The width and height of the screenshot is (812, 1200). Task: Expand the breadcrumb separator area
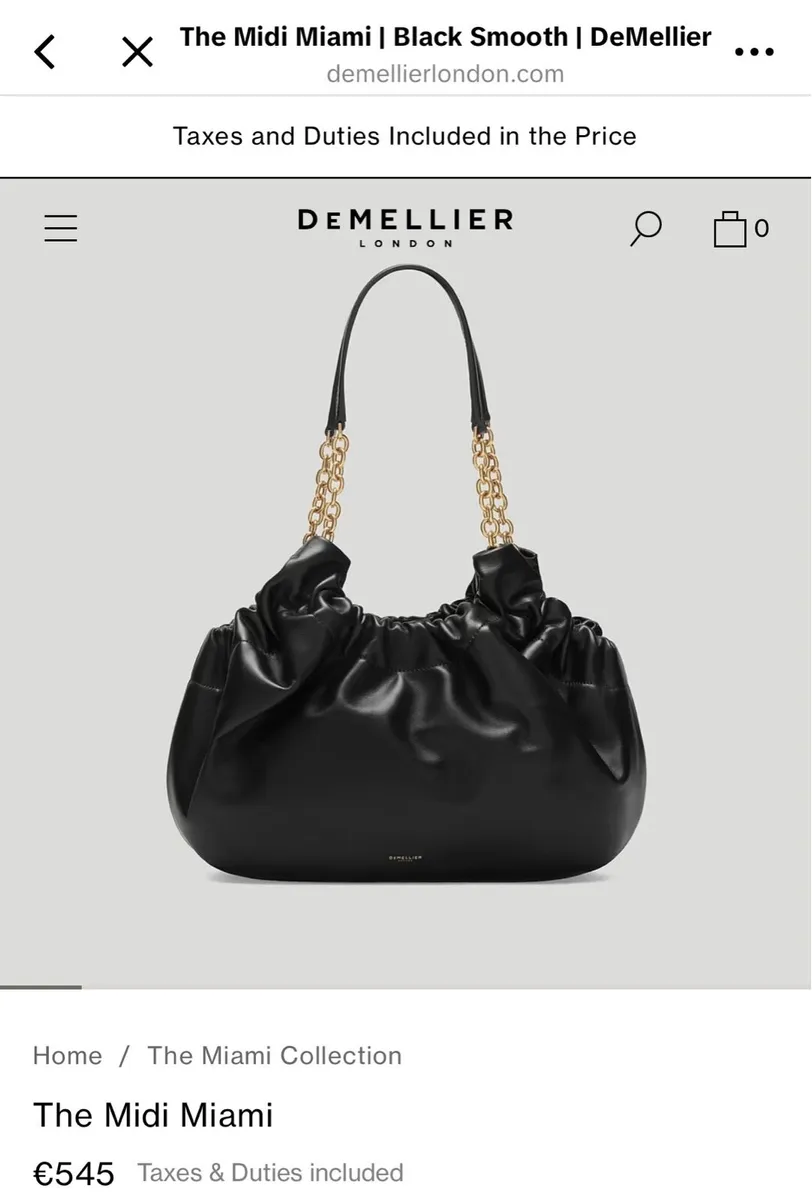[123, 1056]
